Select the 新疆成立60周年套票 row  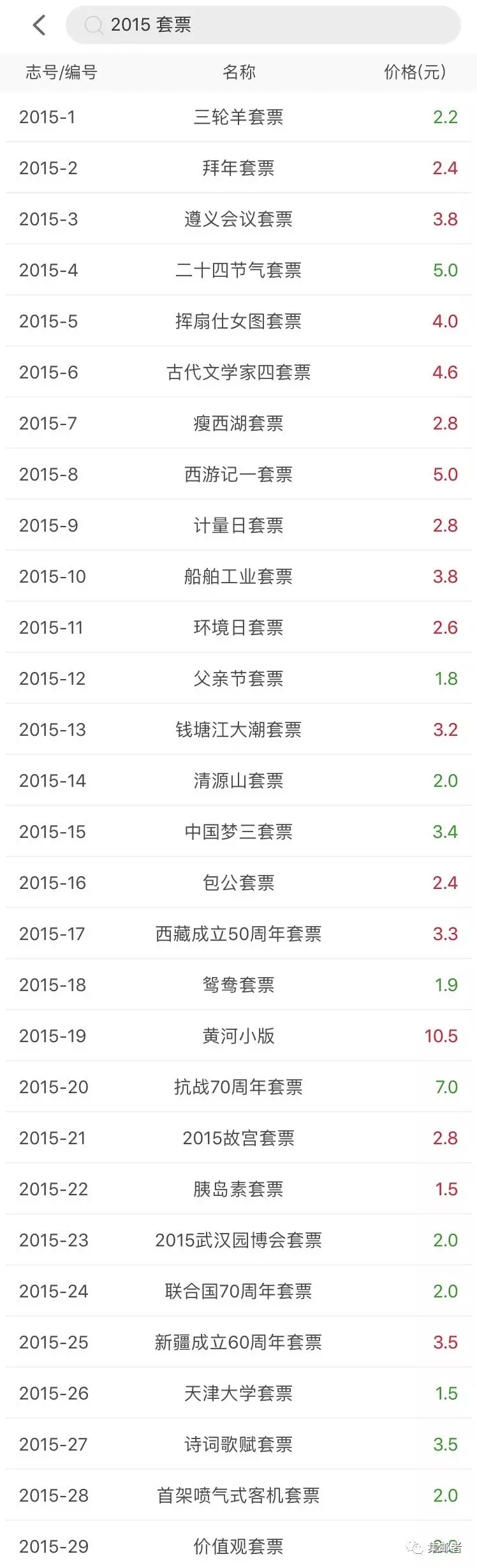238,1342
